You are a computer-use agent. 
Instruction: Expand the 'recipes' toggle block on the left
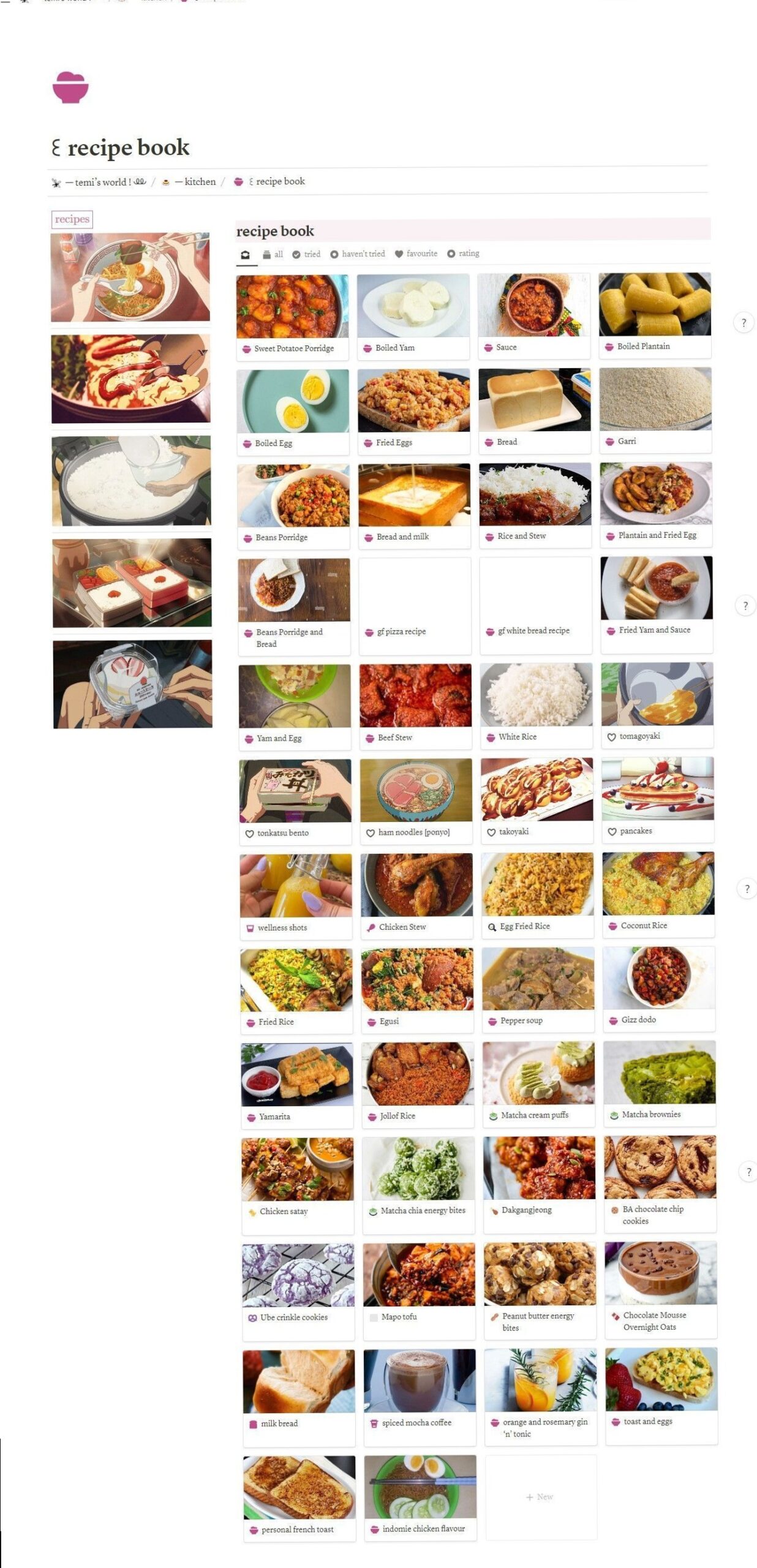(72, 218)
